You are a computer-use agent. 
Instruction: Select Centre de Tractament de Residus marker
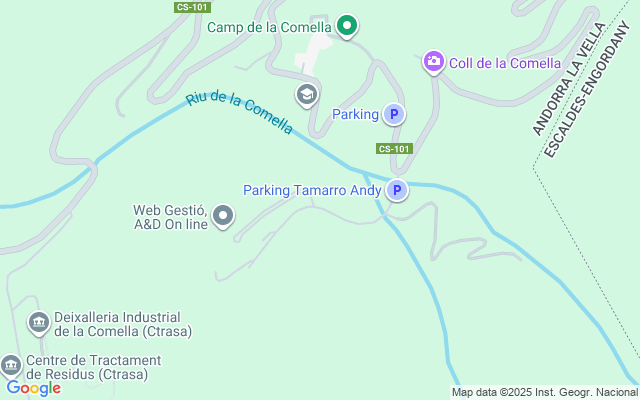11,366
